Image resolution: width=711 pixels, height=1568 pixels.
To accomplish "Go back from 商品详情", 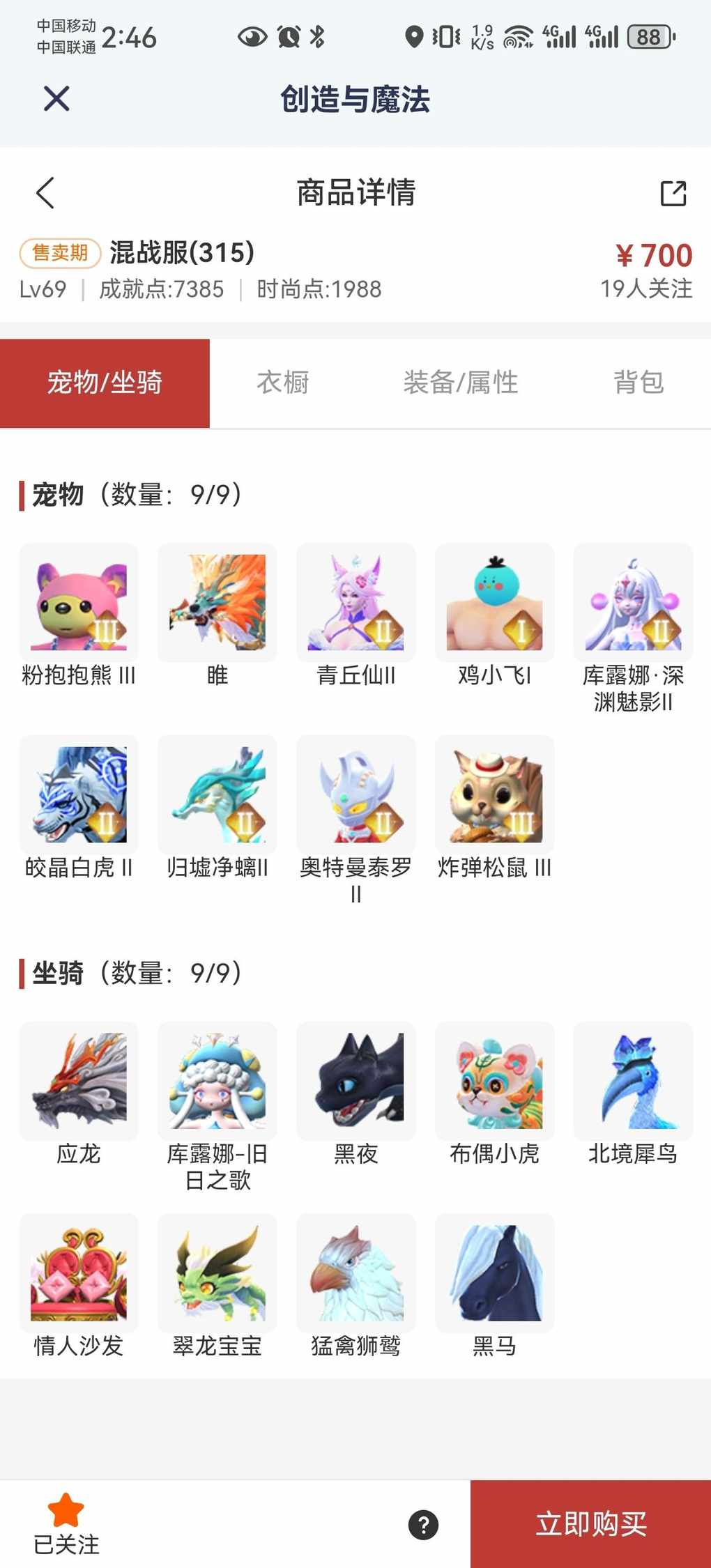I will click(x=45, y=192).
